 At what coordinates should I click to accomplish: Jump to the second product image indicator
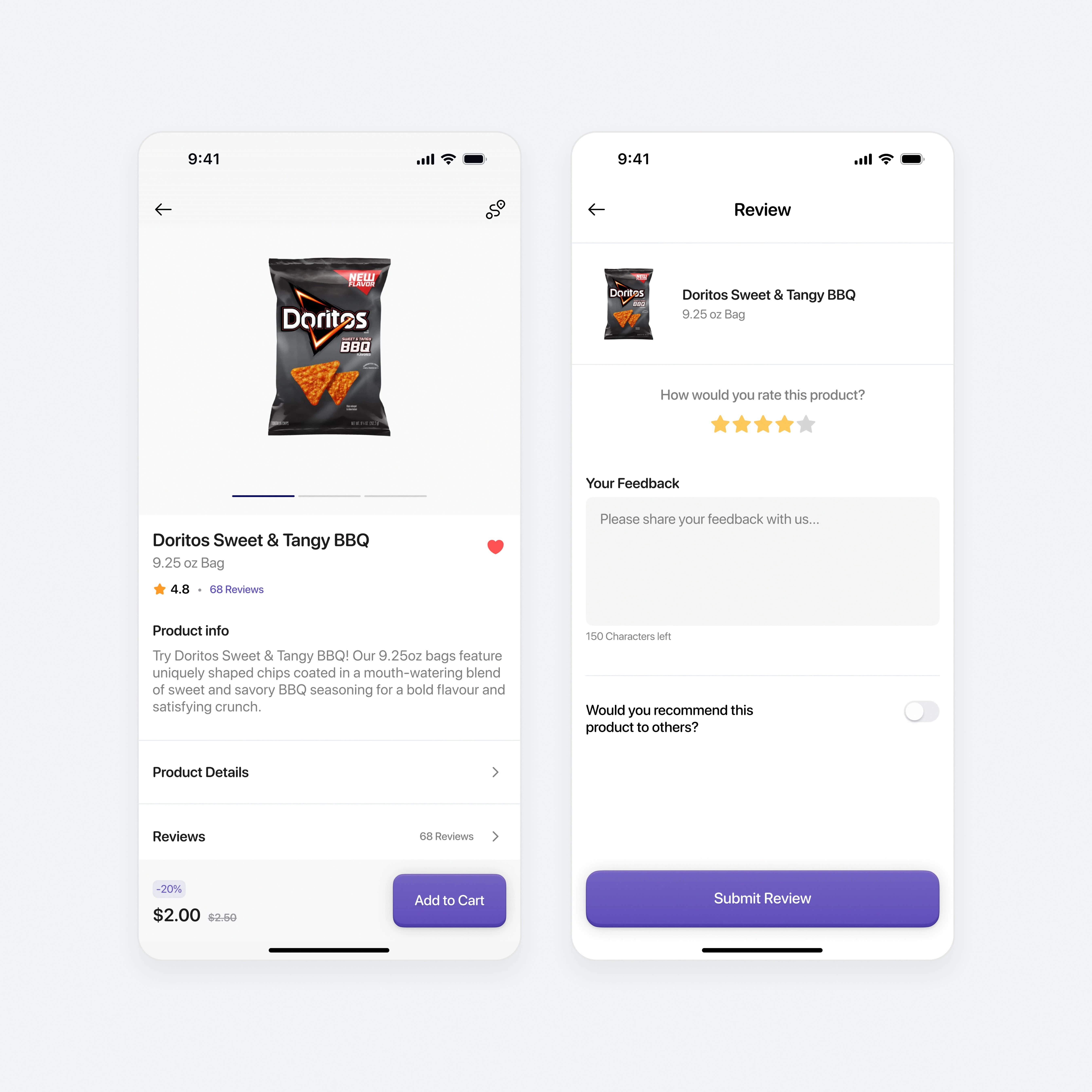click(329, 496)
